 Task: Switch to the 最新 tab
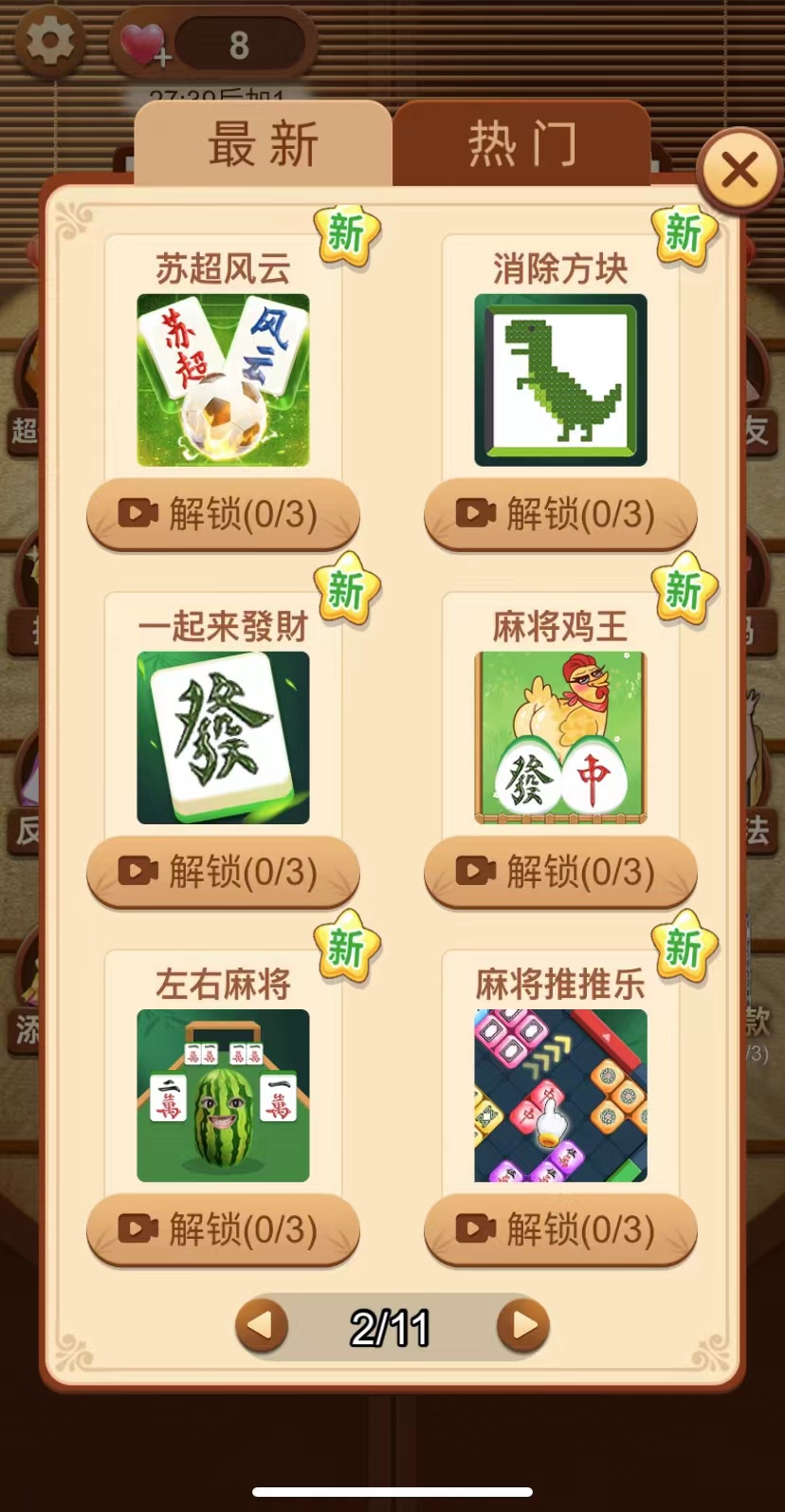263,145
